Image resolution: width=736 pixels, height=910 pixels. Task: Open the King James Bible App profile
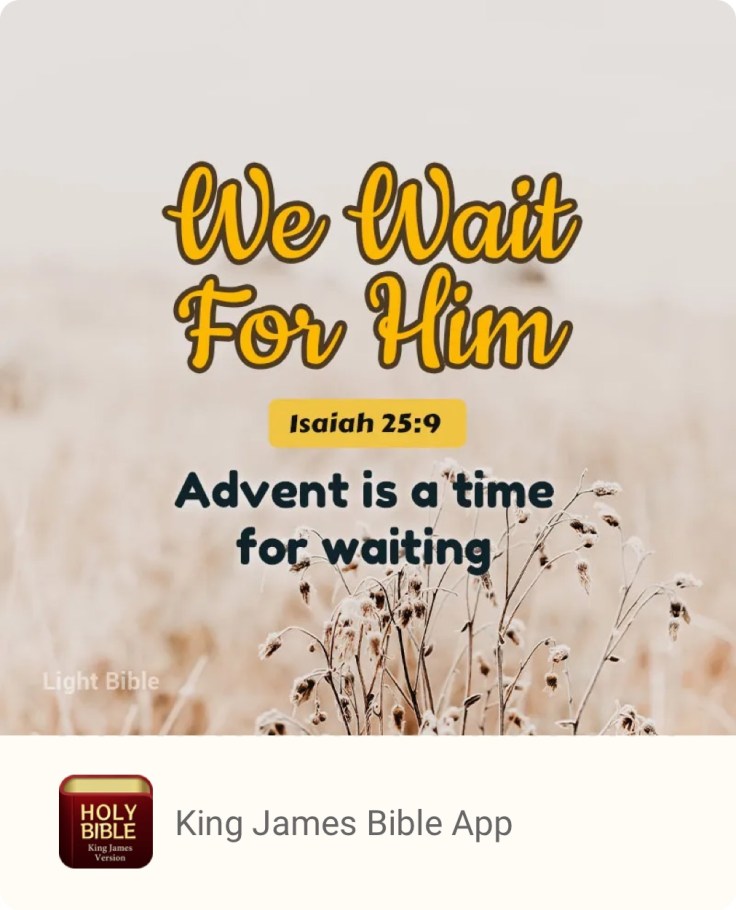coord(343,823)
